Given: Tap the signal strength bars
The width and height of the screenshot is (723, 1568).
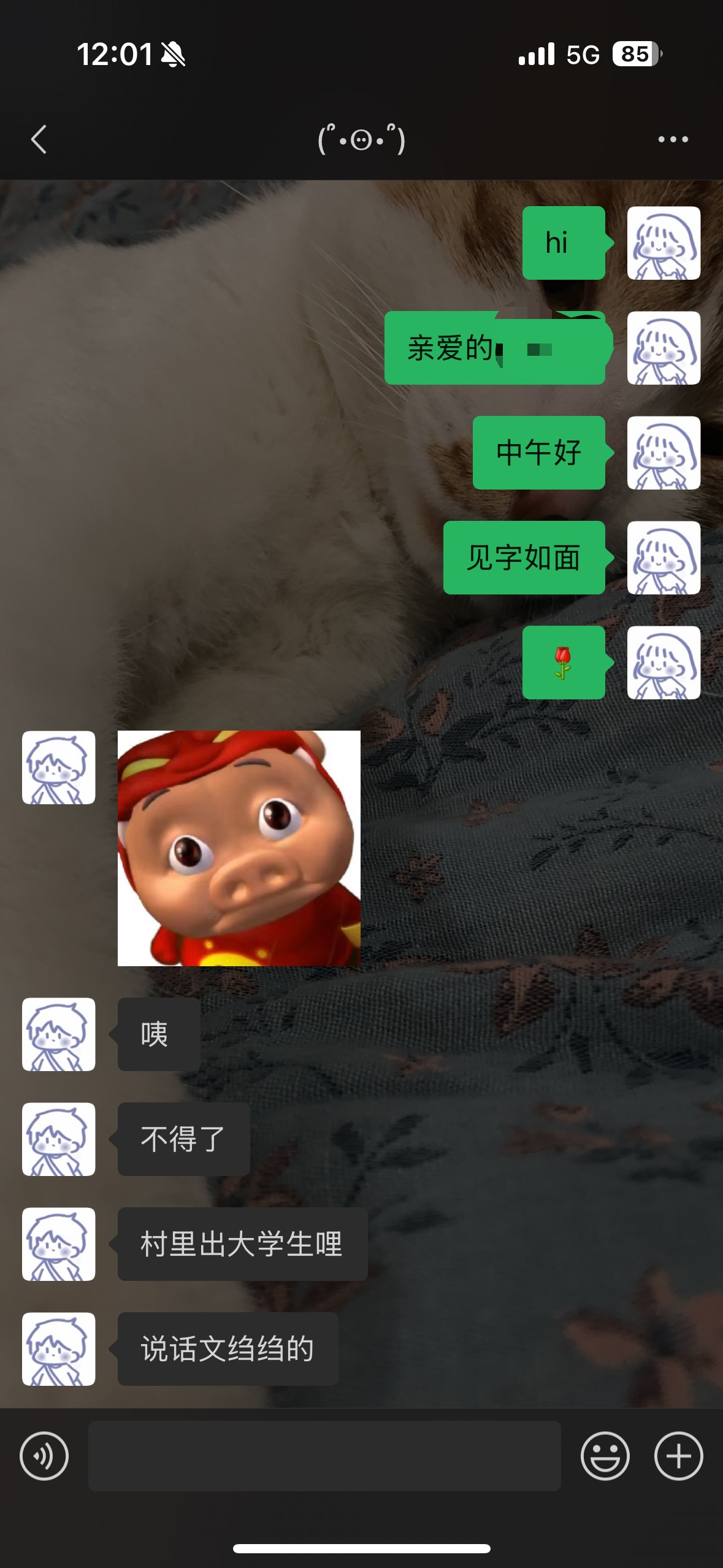Looking at the screenshot, I should 537,55.
